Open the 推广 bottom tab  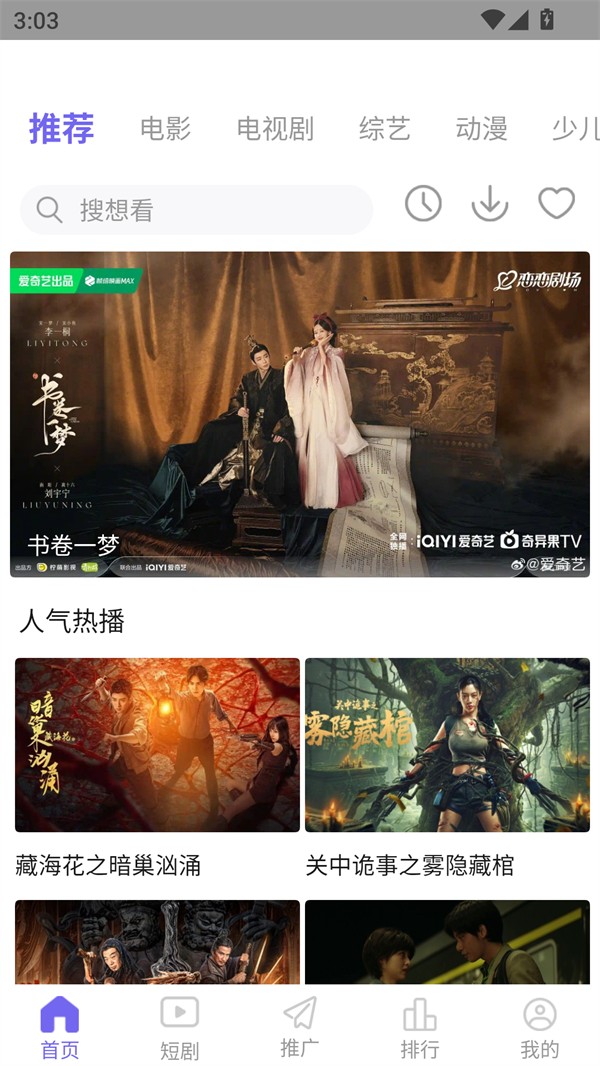point(300,1027)
